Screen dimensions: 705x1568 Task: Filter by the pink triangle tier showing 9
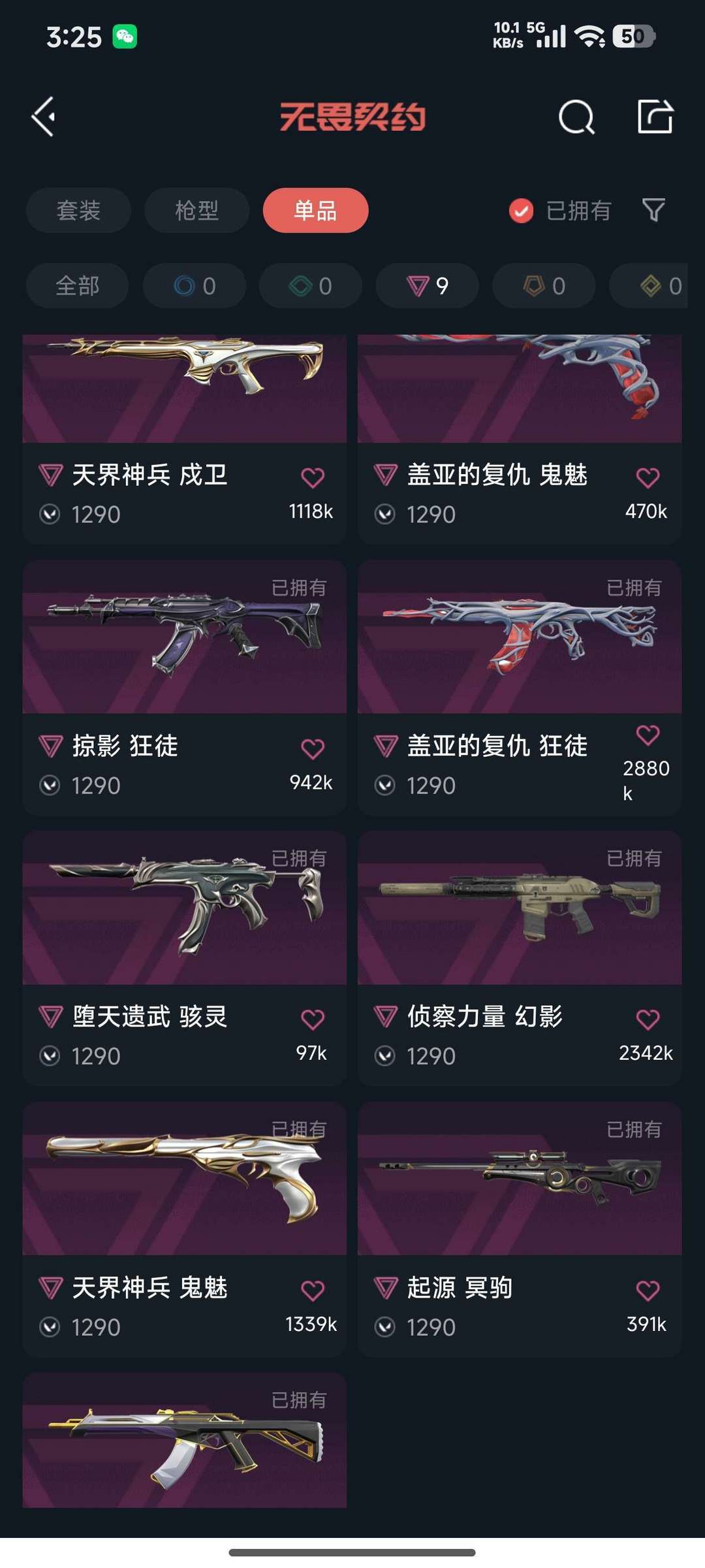[427, 285]
